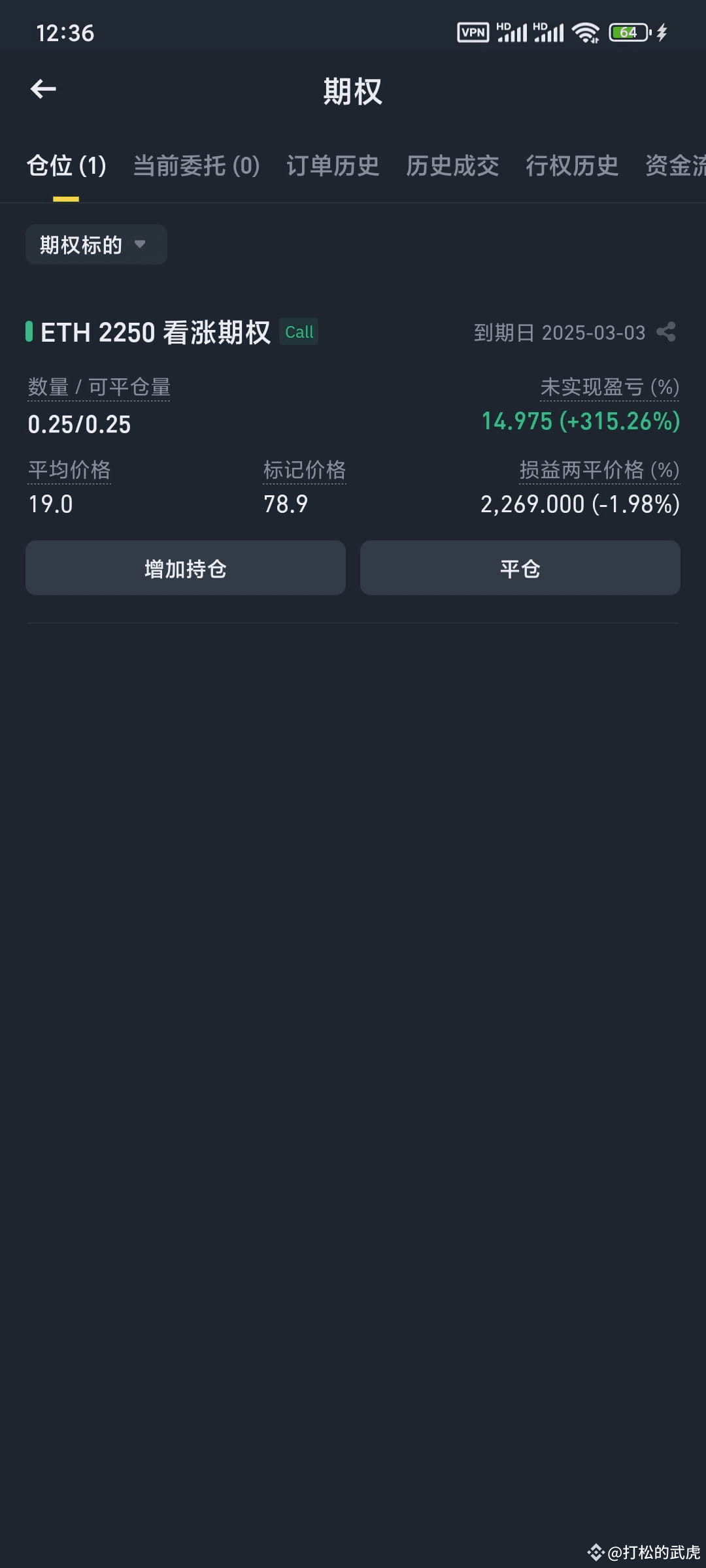
Task: Tap the arrow inside 期权标的 selector
Action: pyautogui.click(x=141, y=244)
